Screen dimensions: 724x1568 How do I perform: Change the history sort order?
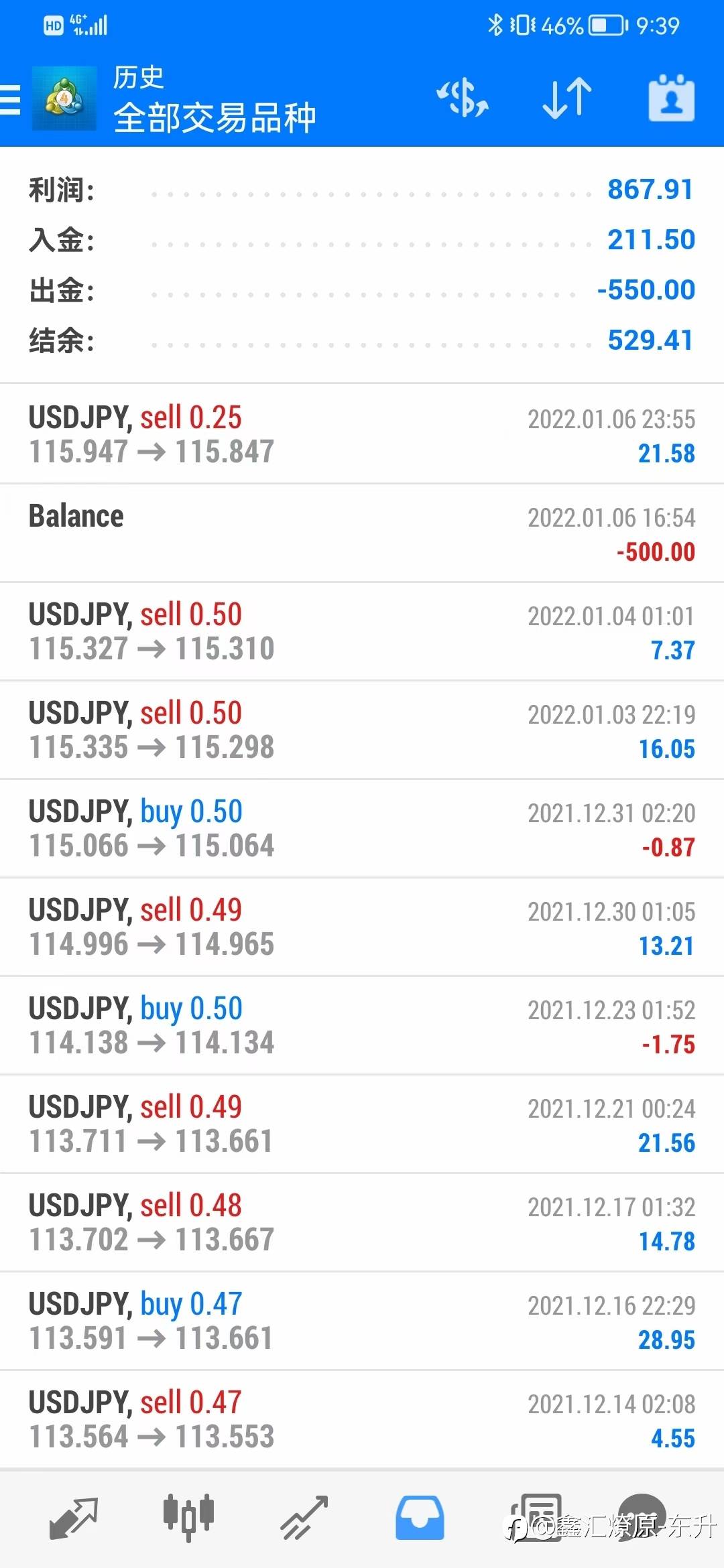tap(566, 99)
